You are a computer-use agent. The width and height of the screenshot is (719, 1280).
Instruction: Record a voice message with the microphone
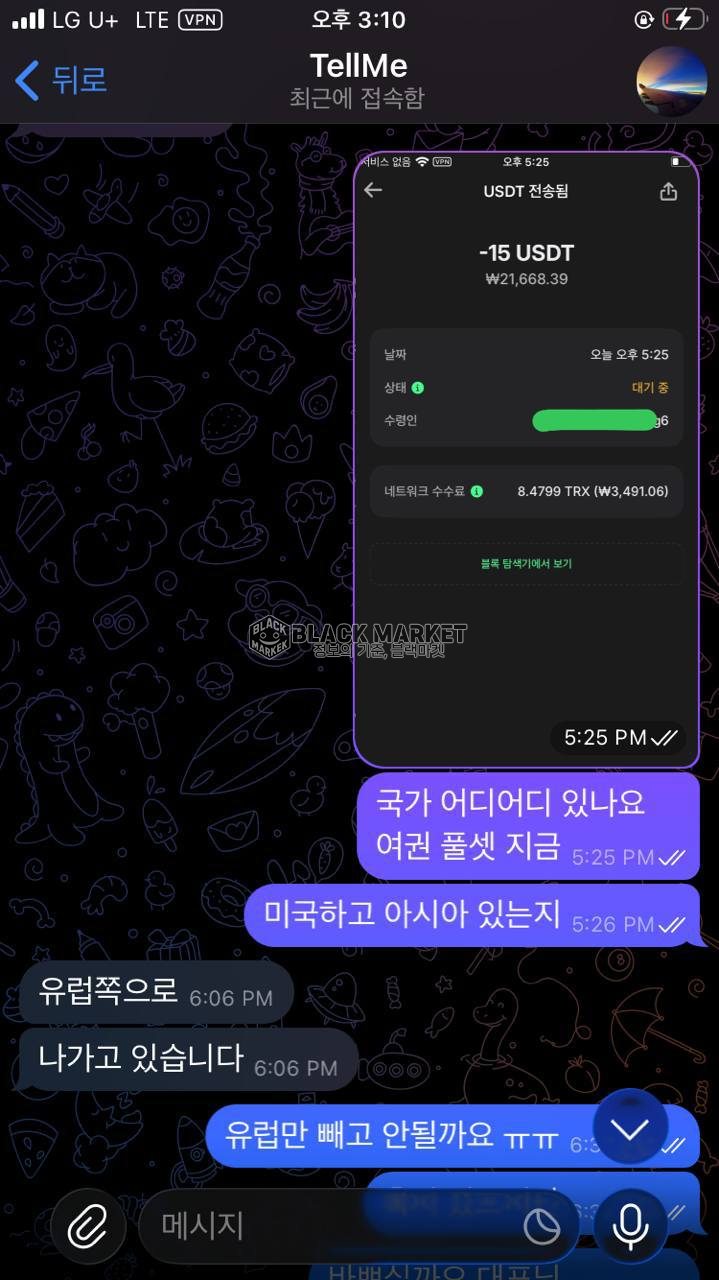tap(630, 1226)
